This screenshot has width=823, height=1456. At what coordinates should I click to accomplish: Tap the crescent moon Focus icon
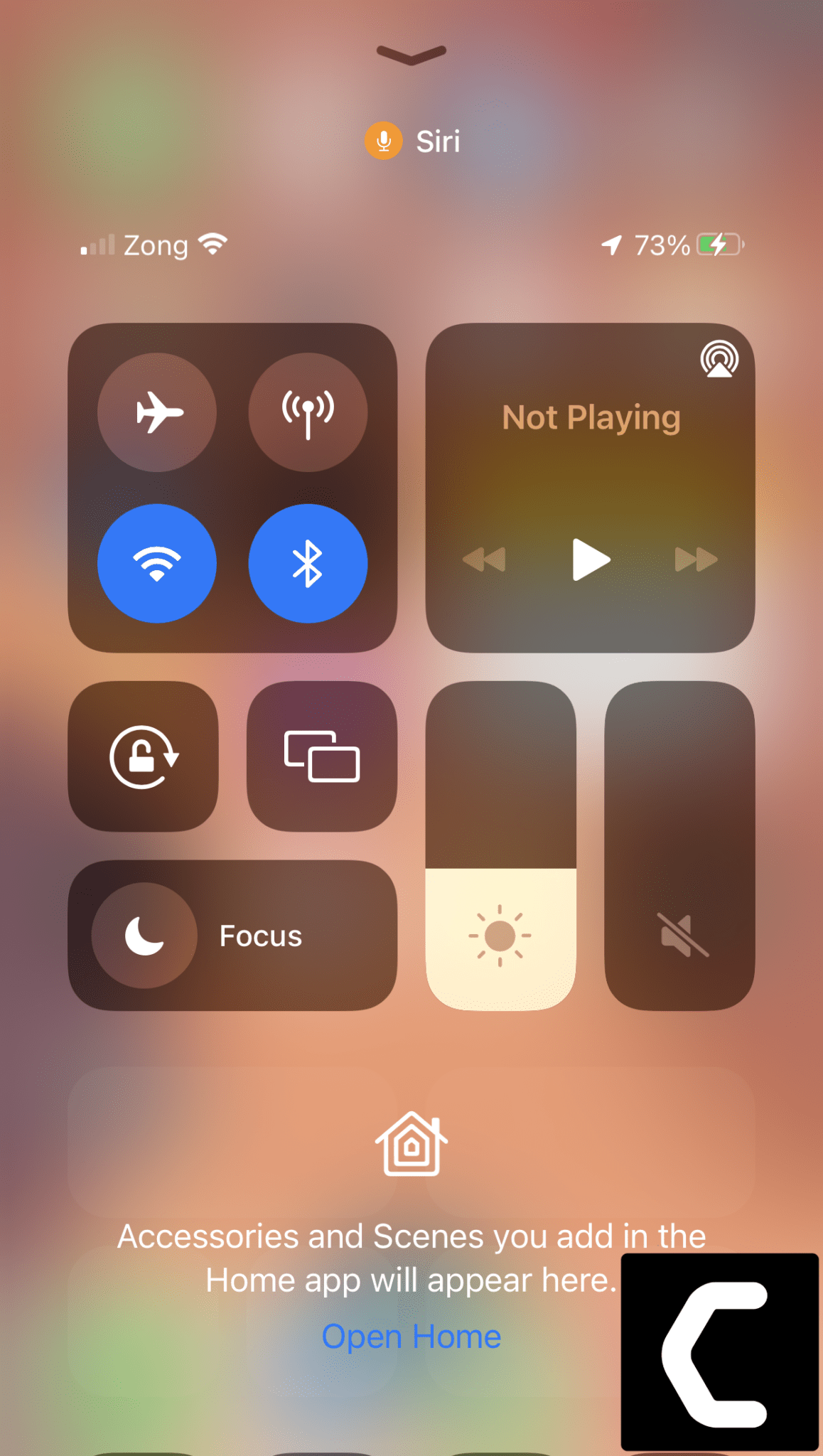click(144, 936)
